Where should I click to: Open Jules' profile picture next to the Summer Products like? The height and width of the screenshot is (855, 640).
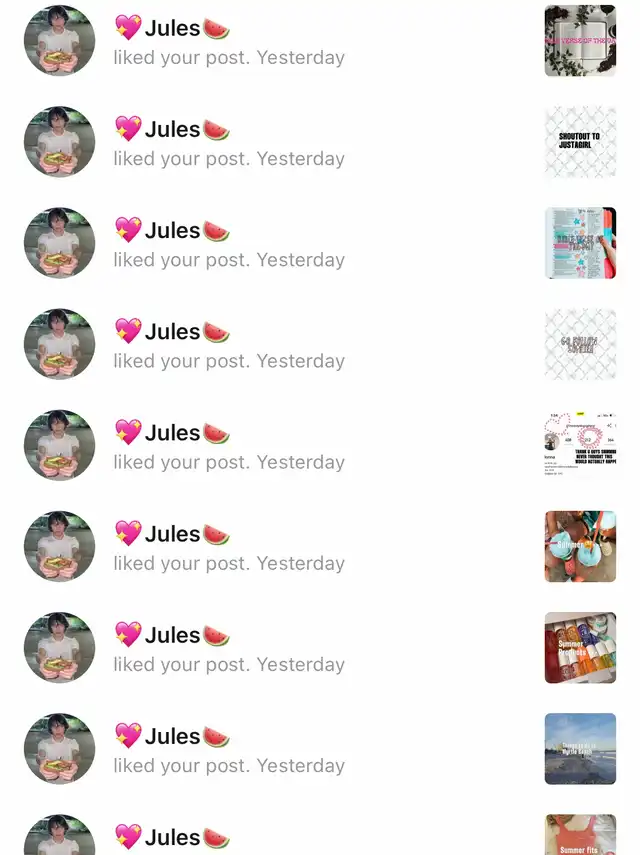pos(59,647)
